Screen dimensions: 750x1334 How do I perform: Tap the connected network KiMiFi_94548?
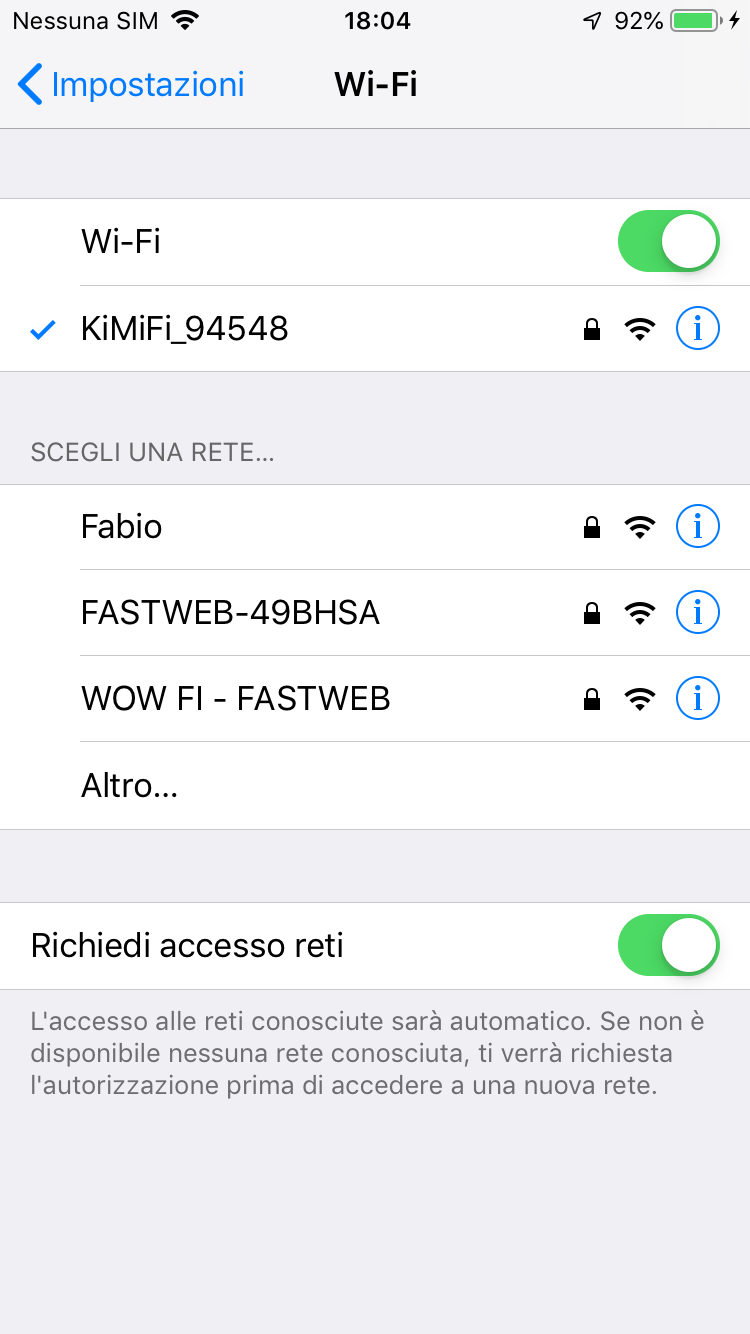(x=375, y=328)
